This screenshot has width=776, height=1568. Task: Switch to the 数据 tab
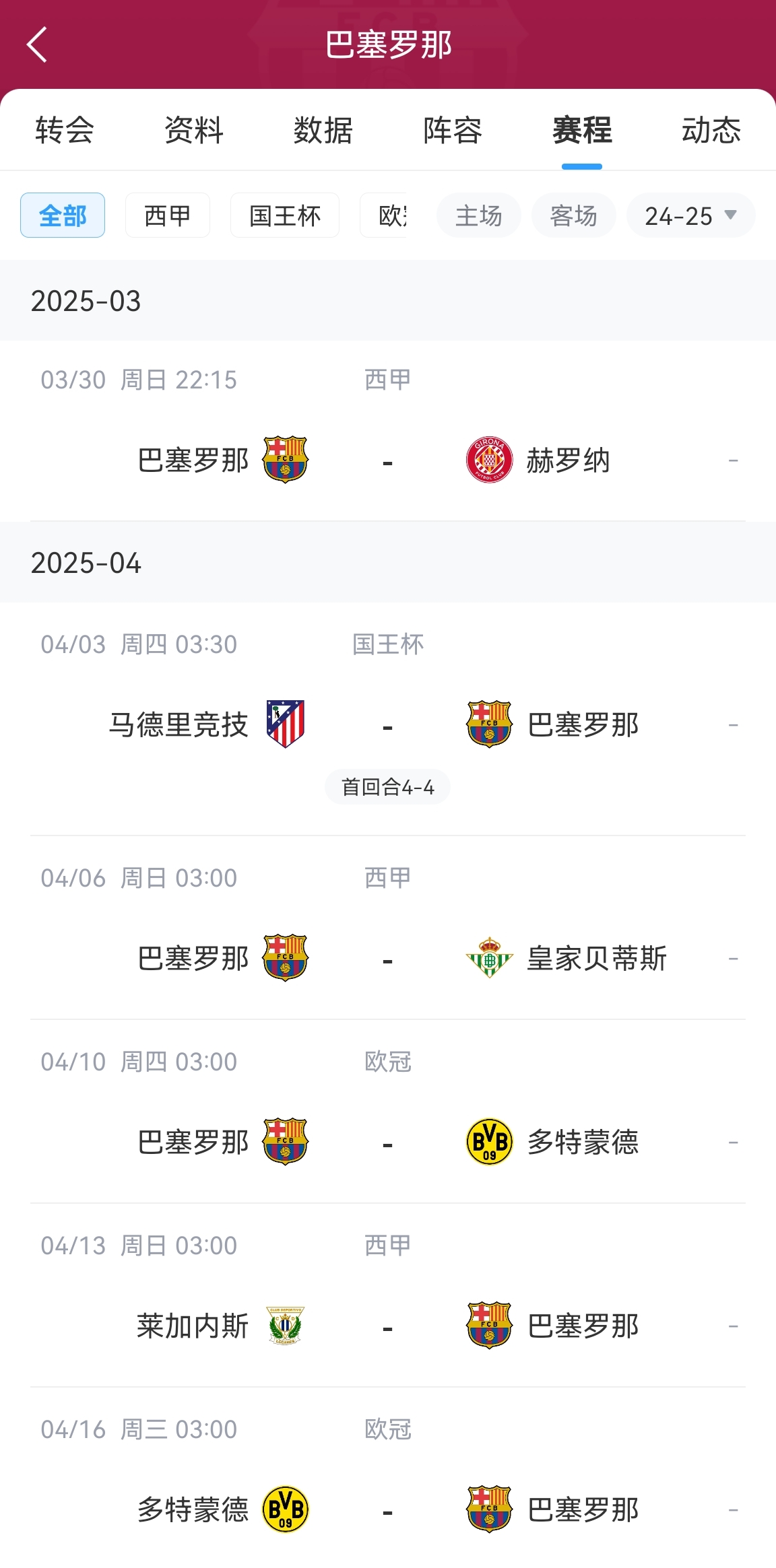(323, 130)
